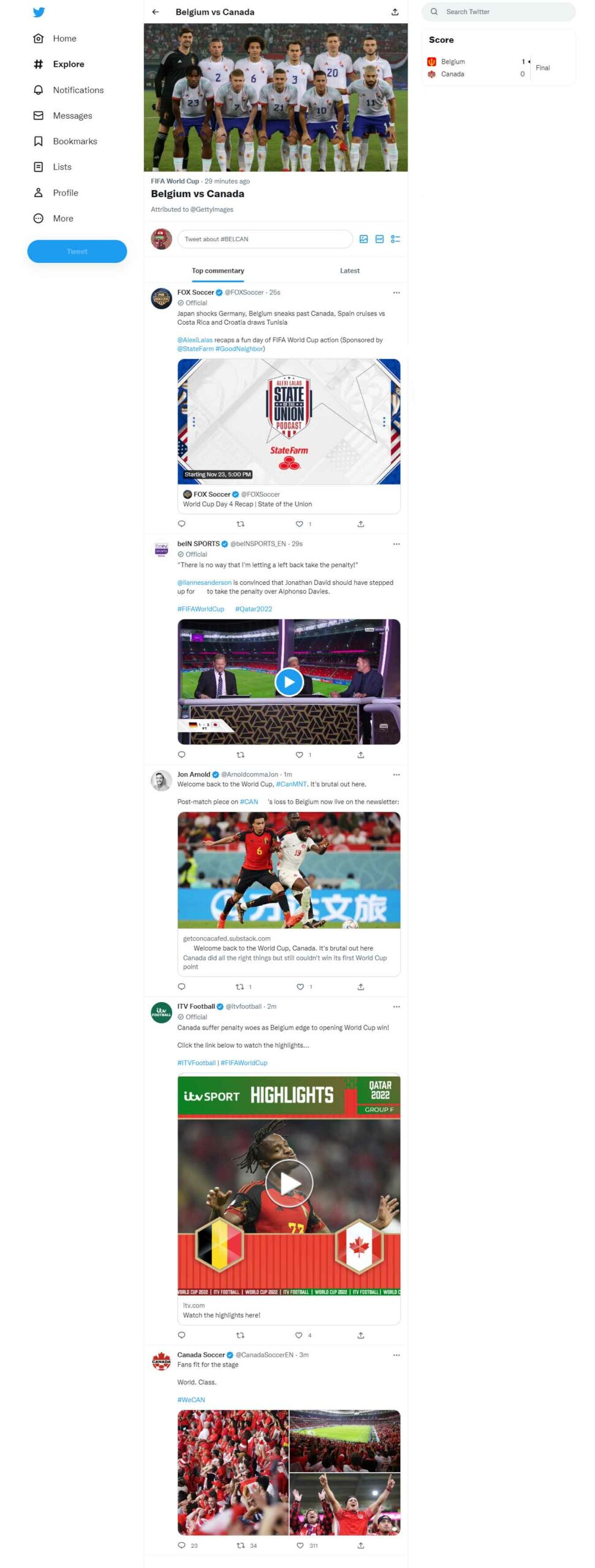595x1568 pixels.
Task: Go to Home in sidebar
Action: [x=64, y=39]
